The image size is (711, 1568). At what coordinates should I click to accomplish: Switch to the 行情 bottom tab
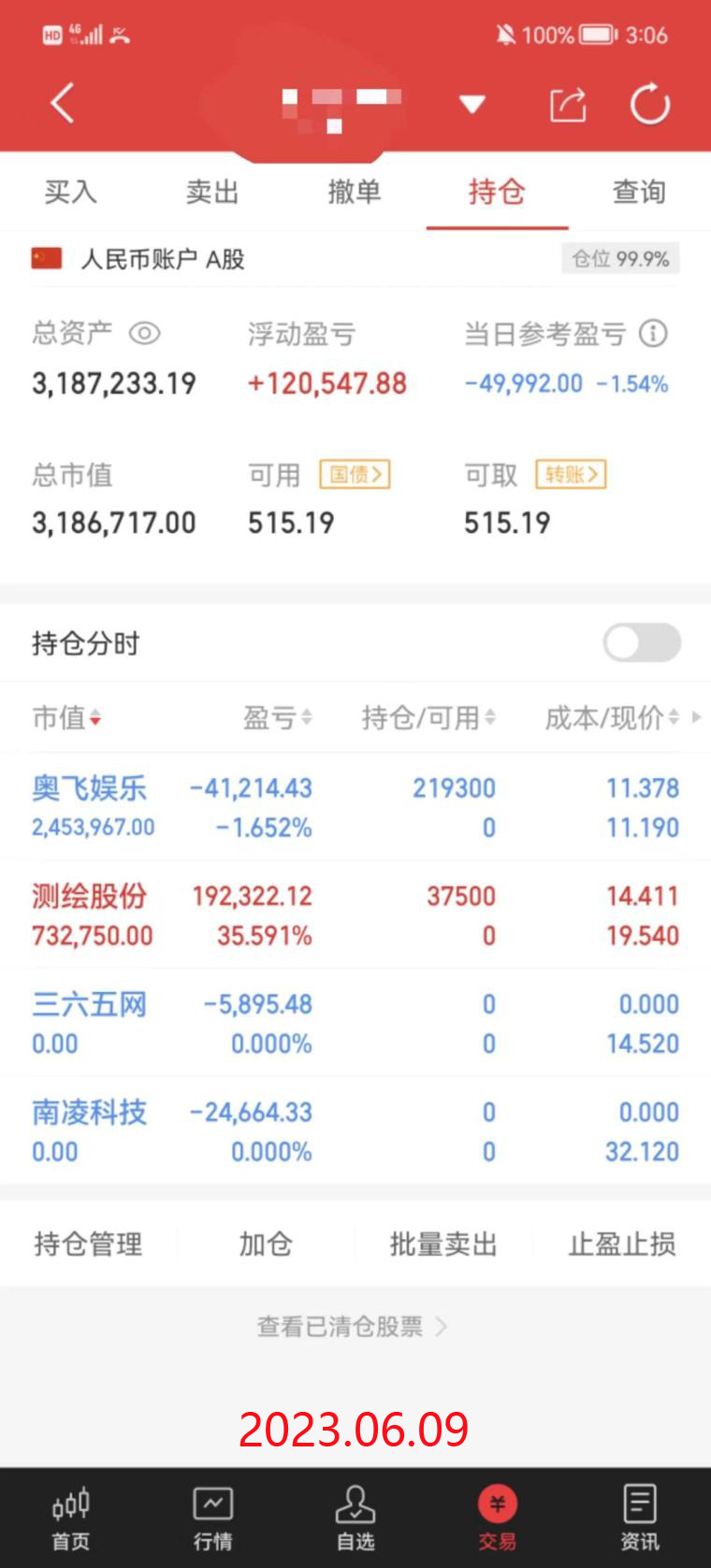(213, 1518)
